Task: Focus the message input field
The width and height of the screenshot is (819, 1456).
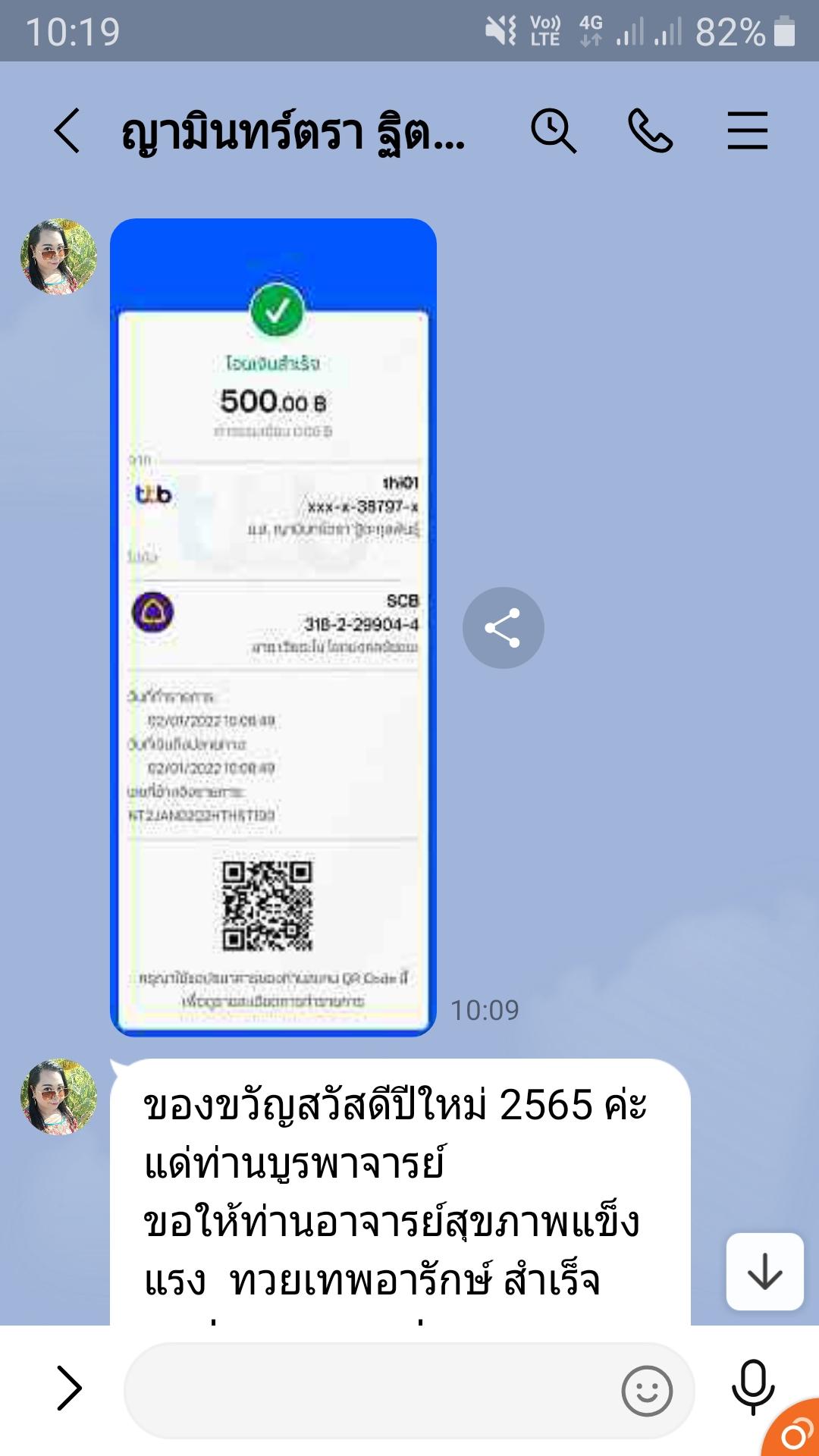Action: (372, 1390)
